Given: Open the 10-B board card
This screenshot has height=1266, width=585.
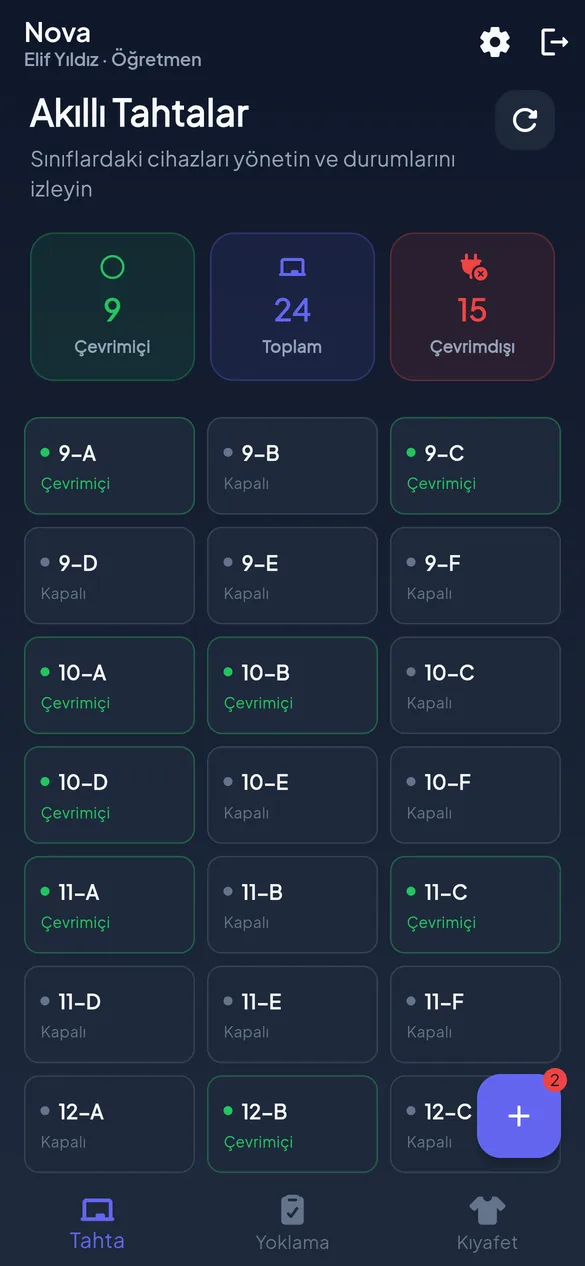Looking at the screenshot, I should click(x=292, y=686).
